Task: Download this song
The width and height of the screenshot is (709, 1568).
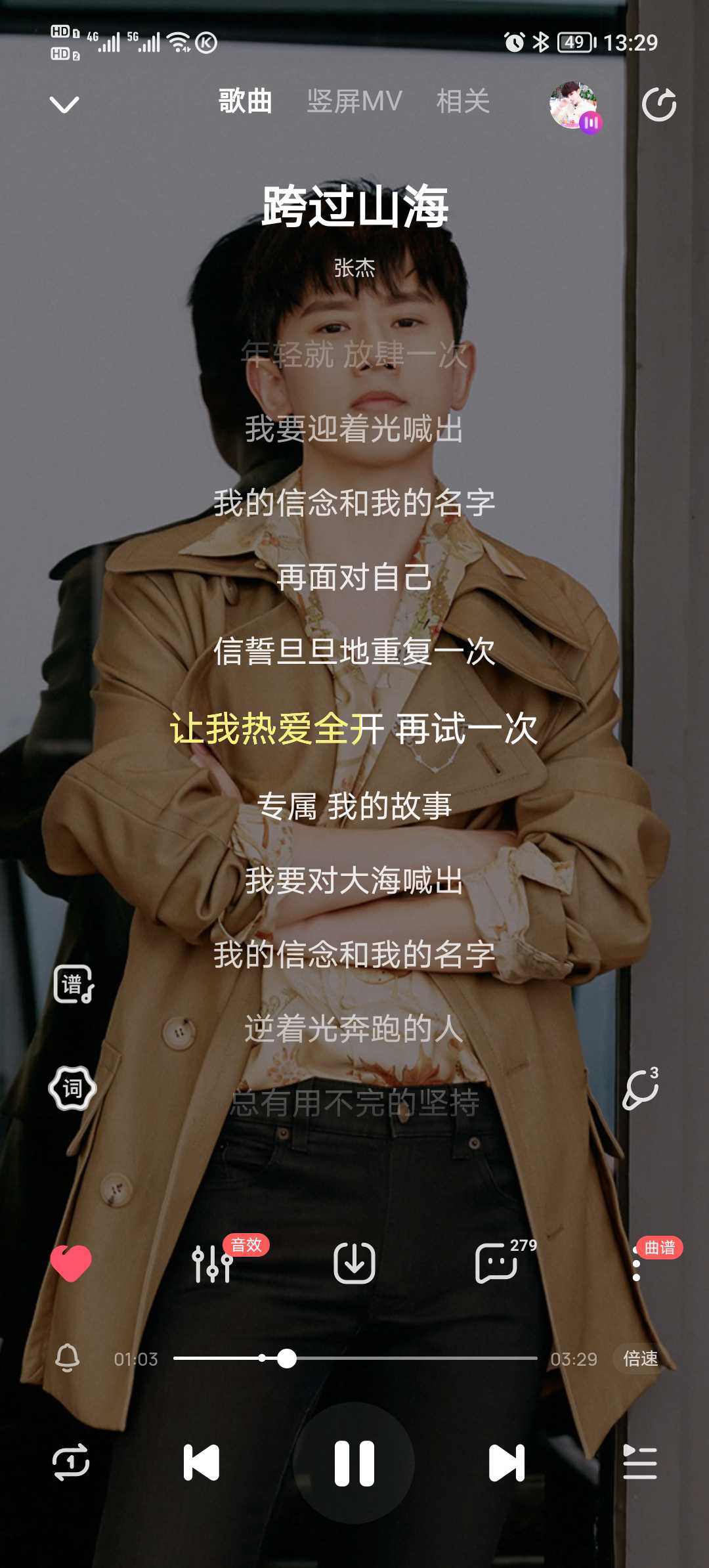Action: pos(354,1263)
